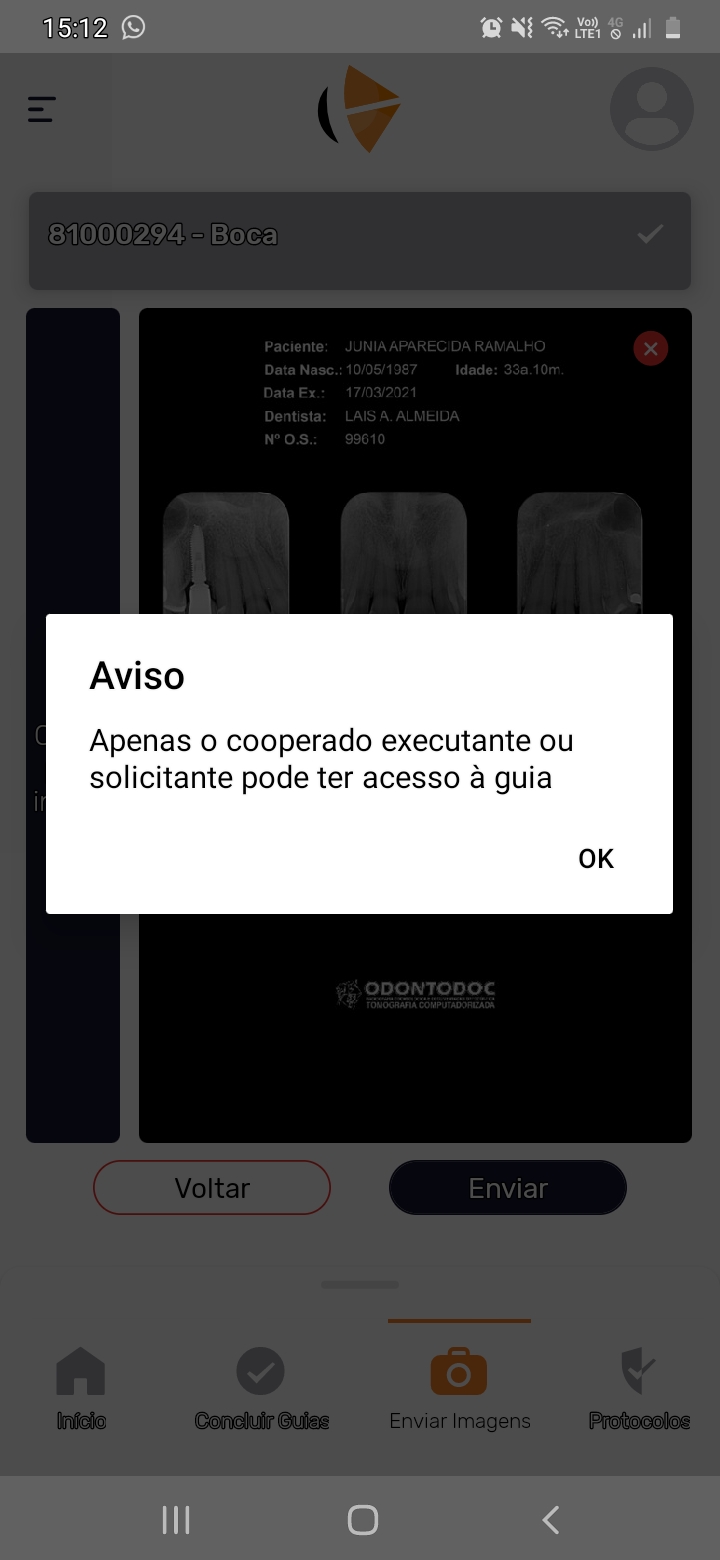Remove the uploaded X-ray image
720x1560 pixels.
click(x=650, y=349)
